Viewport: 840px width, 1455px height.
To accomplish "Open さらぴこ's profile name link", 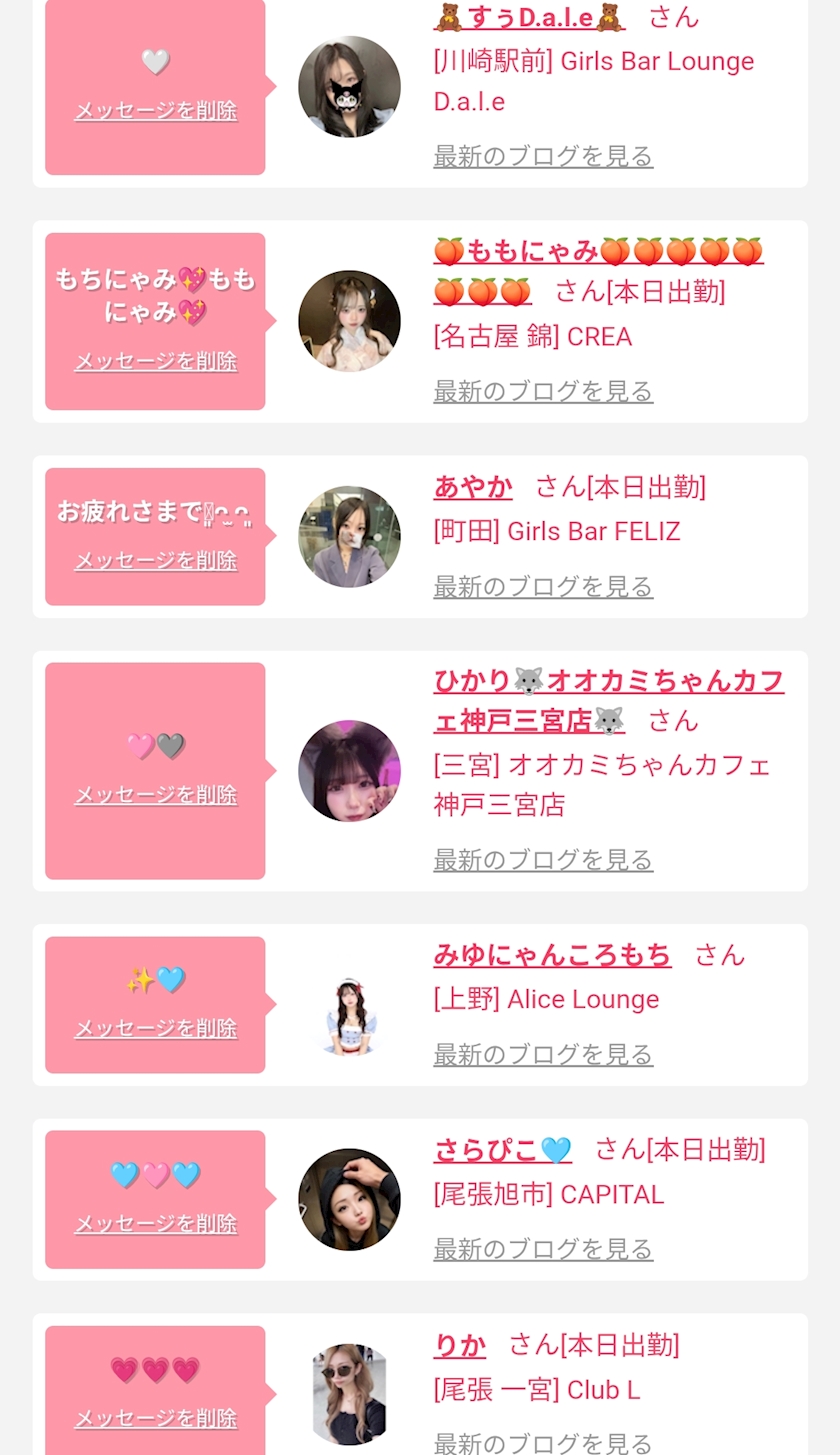I will point(502,1150).
